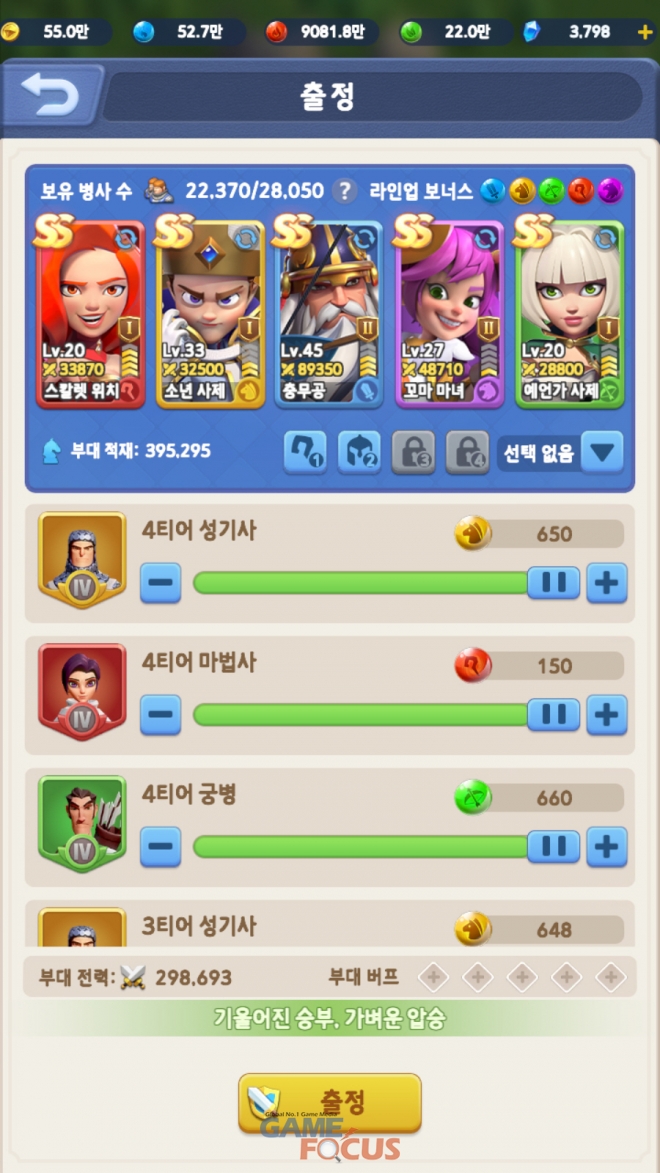
Task: Decrease 4티어 성기사 troop count
Action: [161, 582]
